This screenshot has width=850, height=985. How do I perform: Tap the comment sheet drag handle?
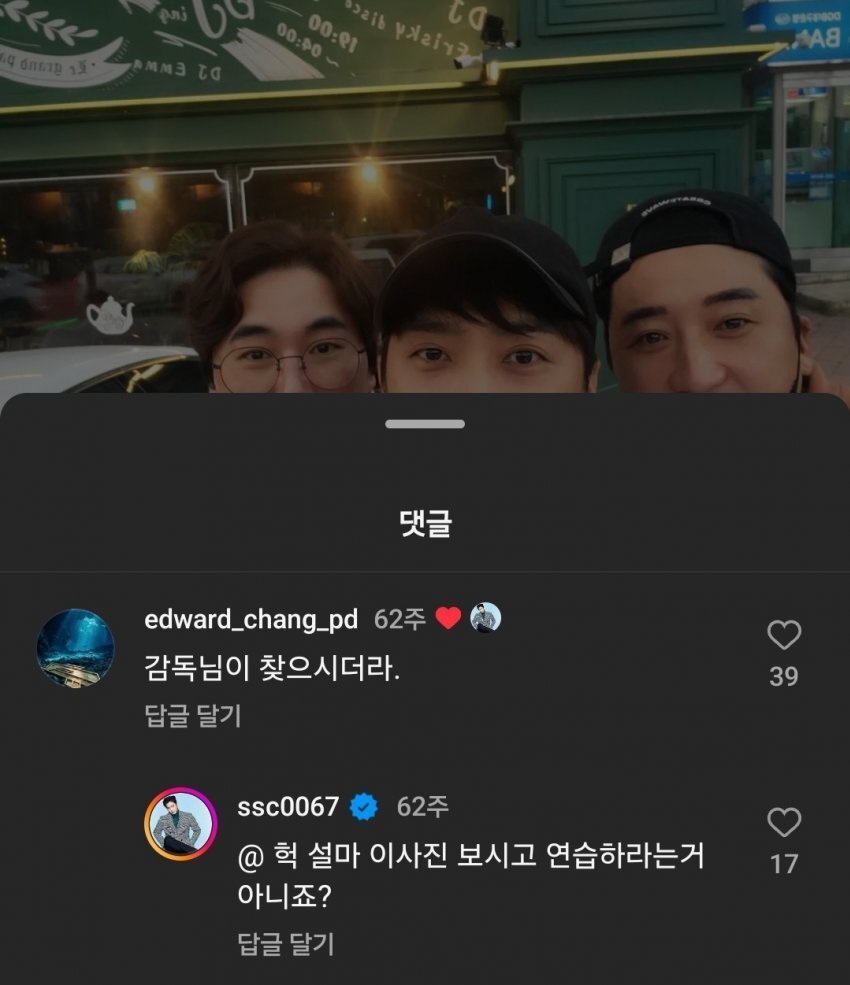(425, 424)
